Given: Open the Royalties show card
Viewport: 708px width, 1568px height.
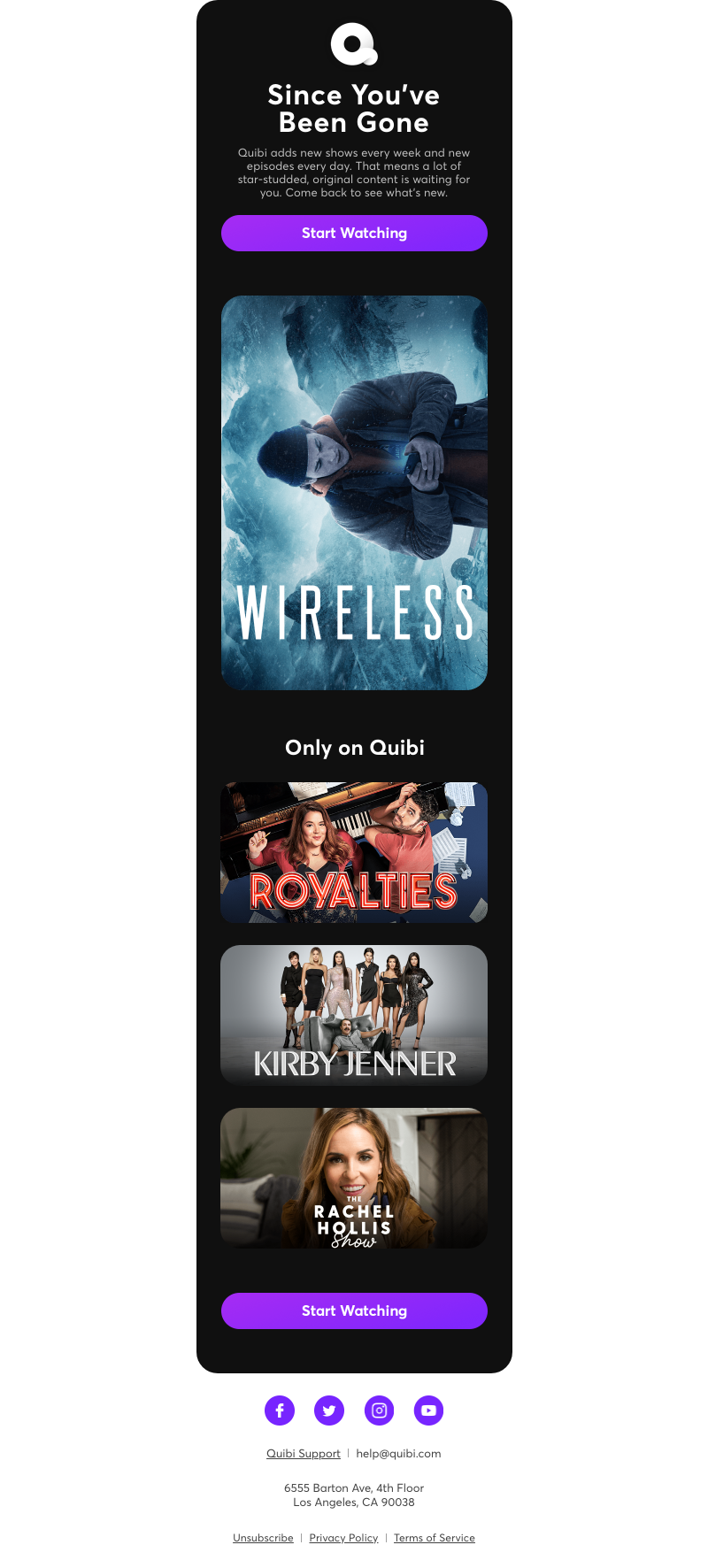Looking at the screenshot, I should point(354,852).
